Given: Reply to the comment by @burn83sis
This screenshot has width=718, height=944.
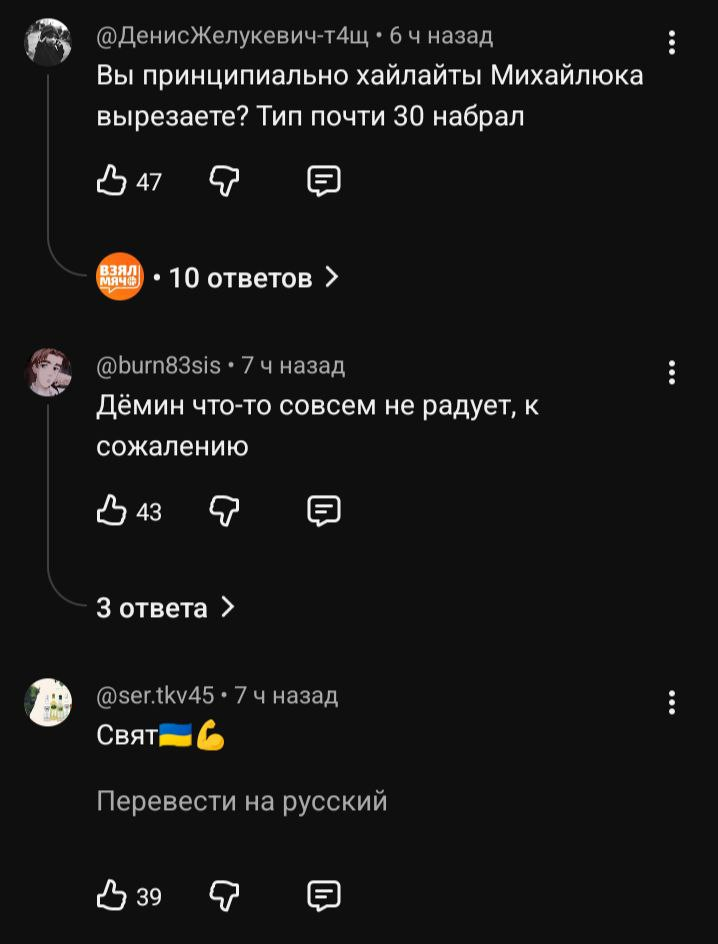Looking at the screenshot, I should 323,511.
